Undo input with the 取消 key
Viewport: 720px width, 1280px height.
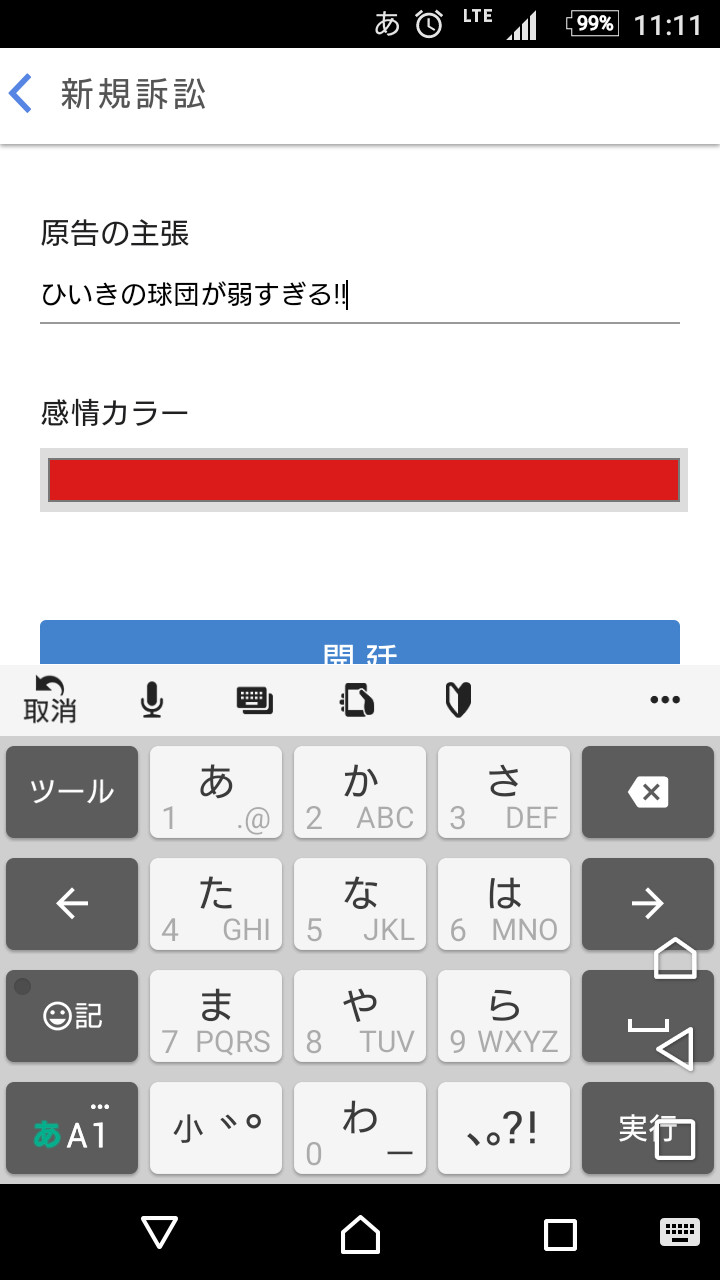point(50,699)
